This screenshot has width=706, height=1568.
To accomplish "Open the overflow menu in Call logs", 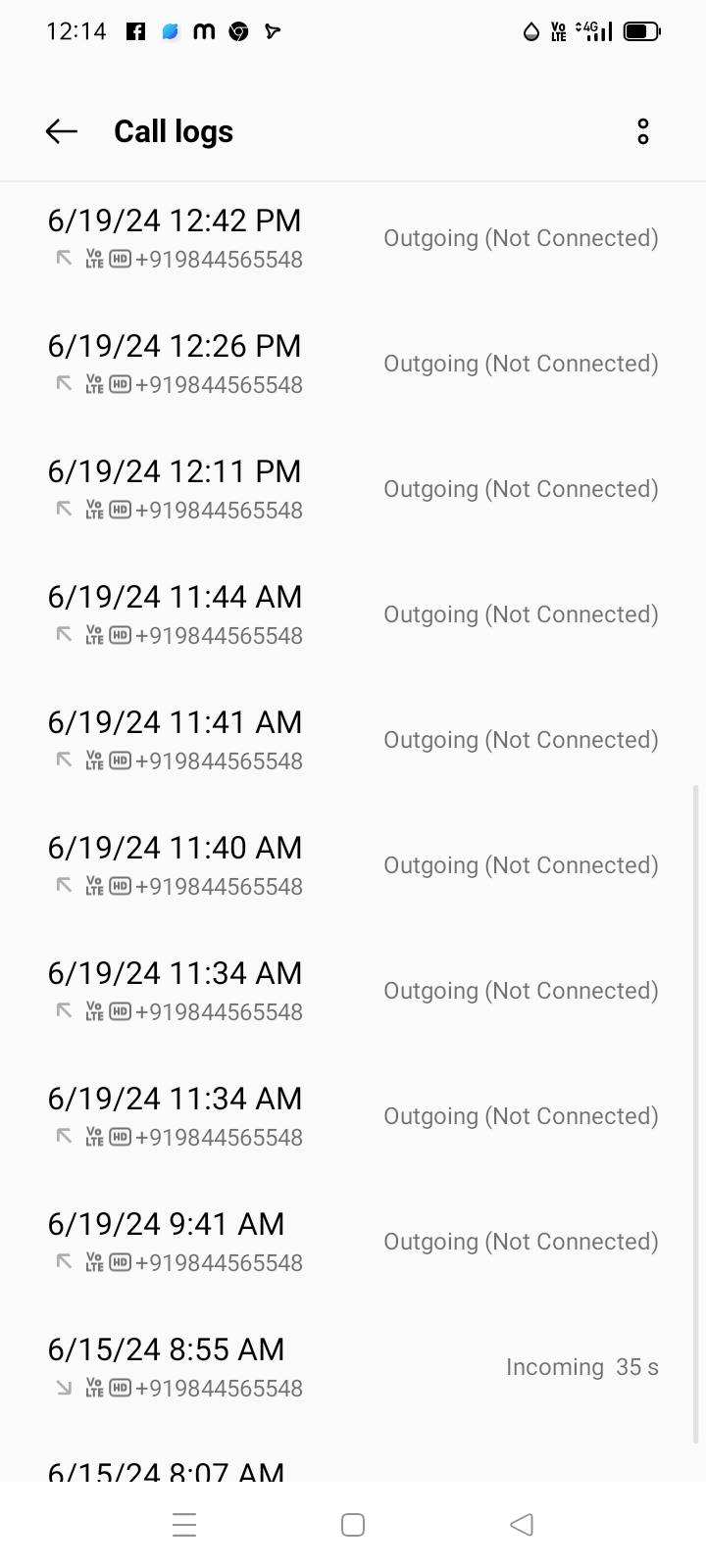I will click(643, 131).
